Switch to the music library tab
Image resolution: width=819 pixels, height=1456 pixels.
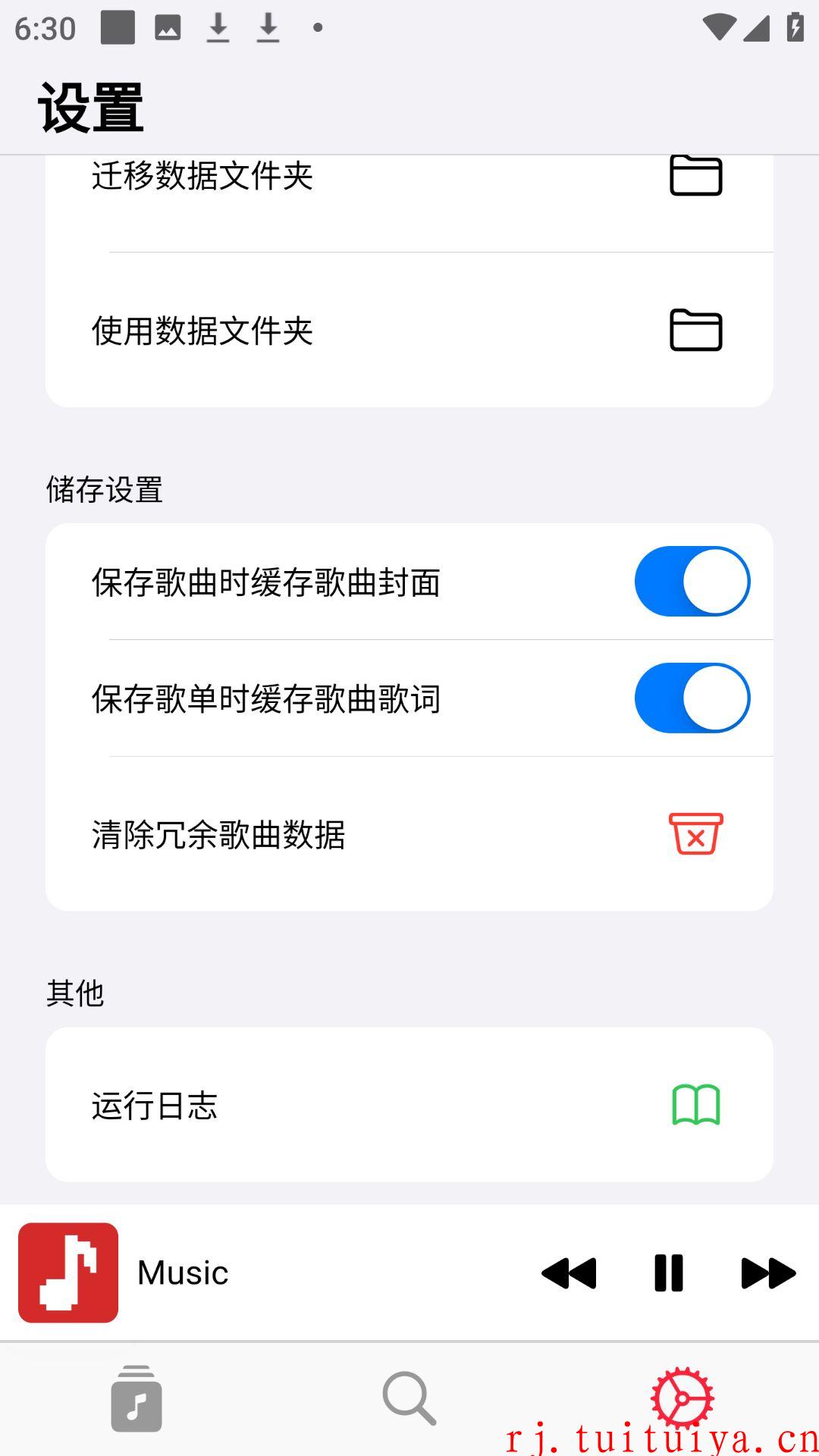pos(136,1398)
